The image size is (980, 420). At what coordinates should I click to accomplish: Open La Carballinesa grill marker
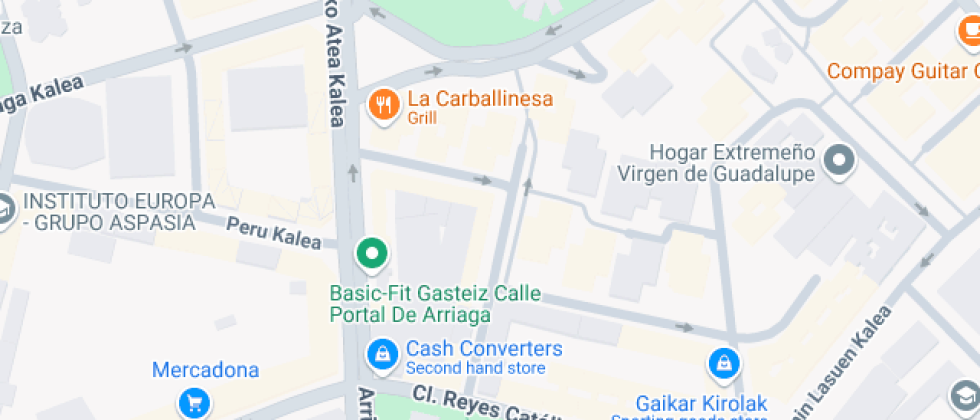point(383,104)
